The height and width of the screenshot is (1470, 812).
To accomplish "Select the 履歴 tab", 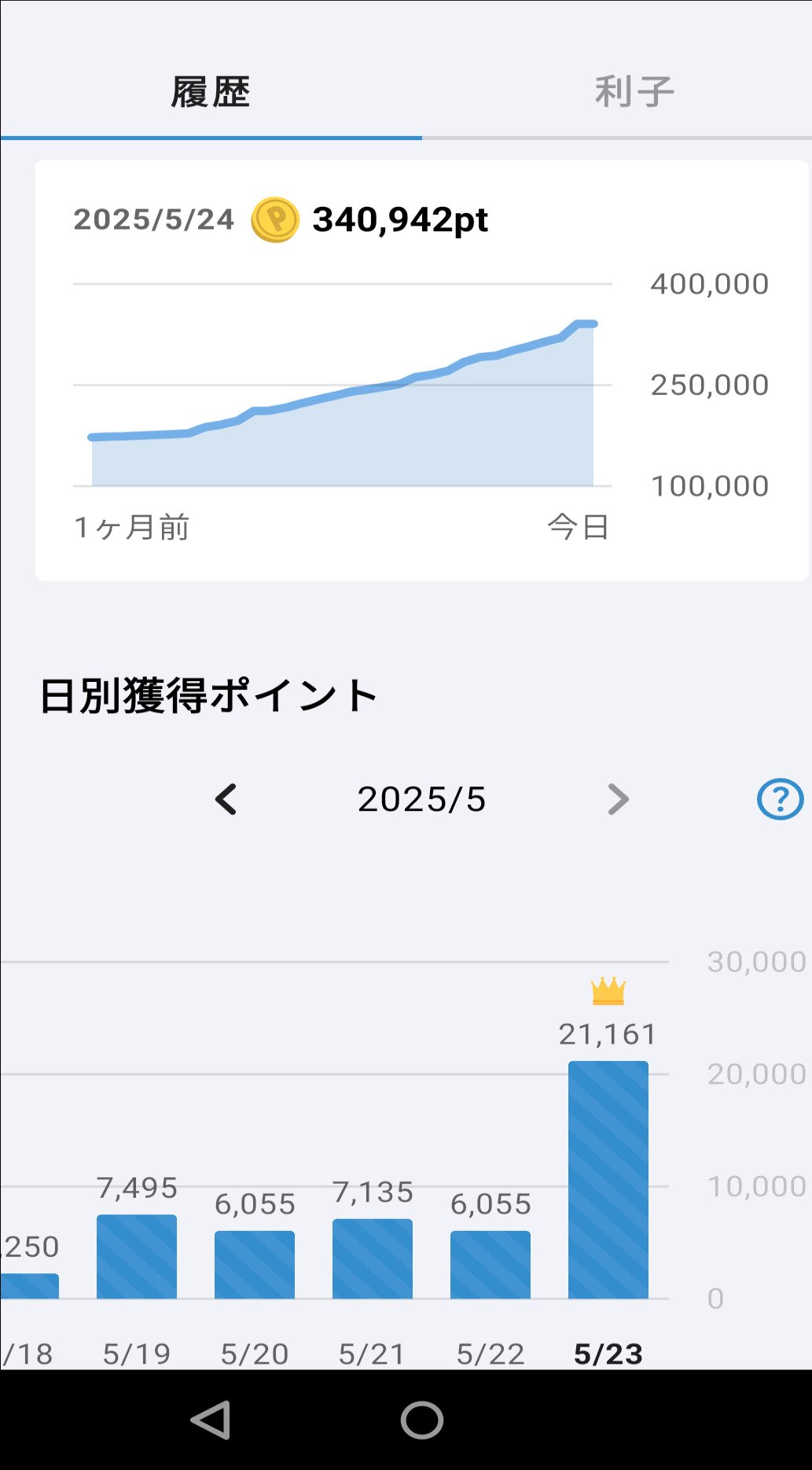I will coord(211,92).
